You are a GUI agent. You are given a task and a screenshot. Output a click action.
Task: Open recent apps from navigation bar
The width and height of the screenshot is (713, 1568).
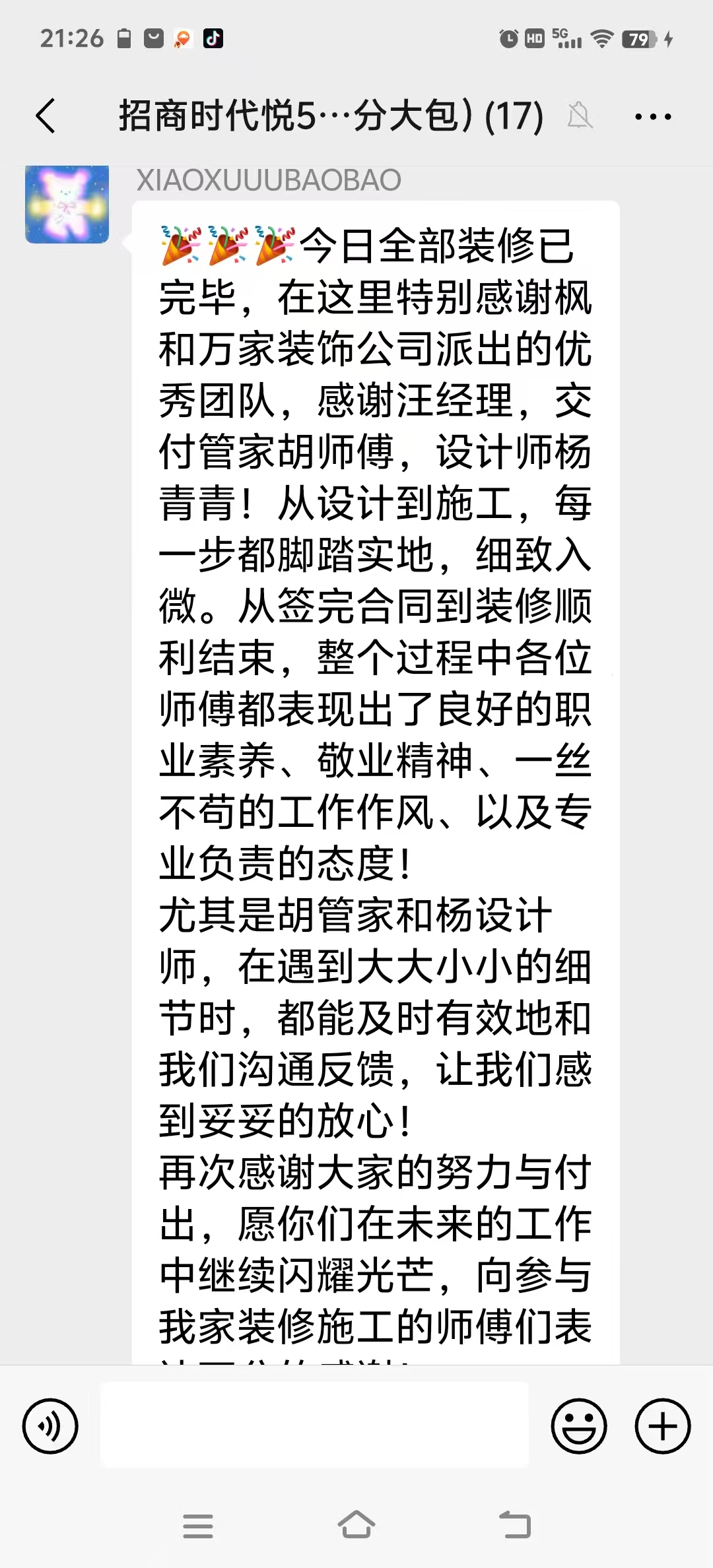click(198, 1525)
